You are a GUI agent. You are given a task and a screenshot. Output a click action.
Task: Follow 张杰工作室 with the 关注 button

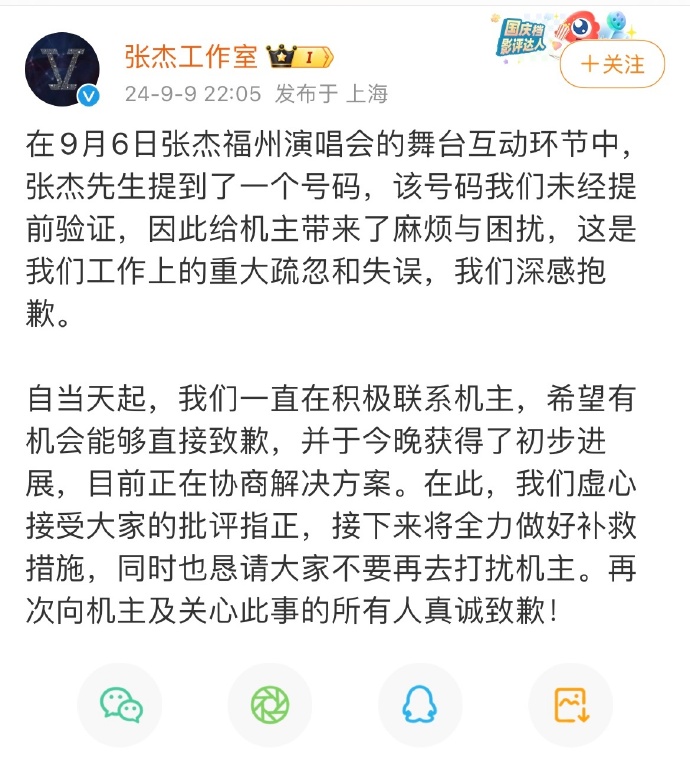point(613,65)
